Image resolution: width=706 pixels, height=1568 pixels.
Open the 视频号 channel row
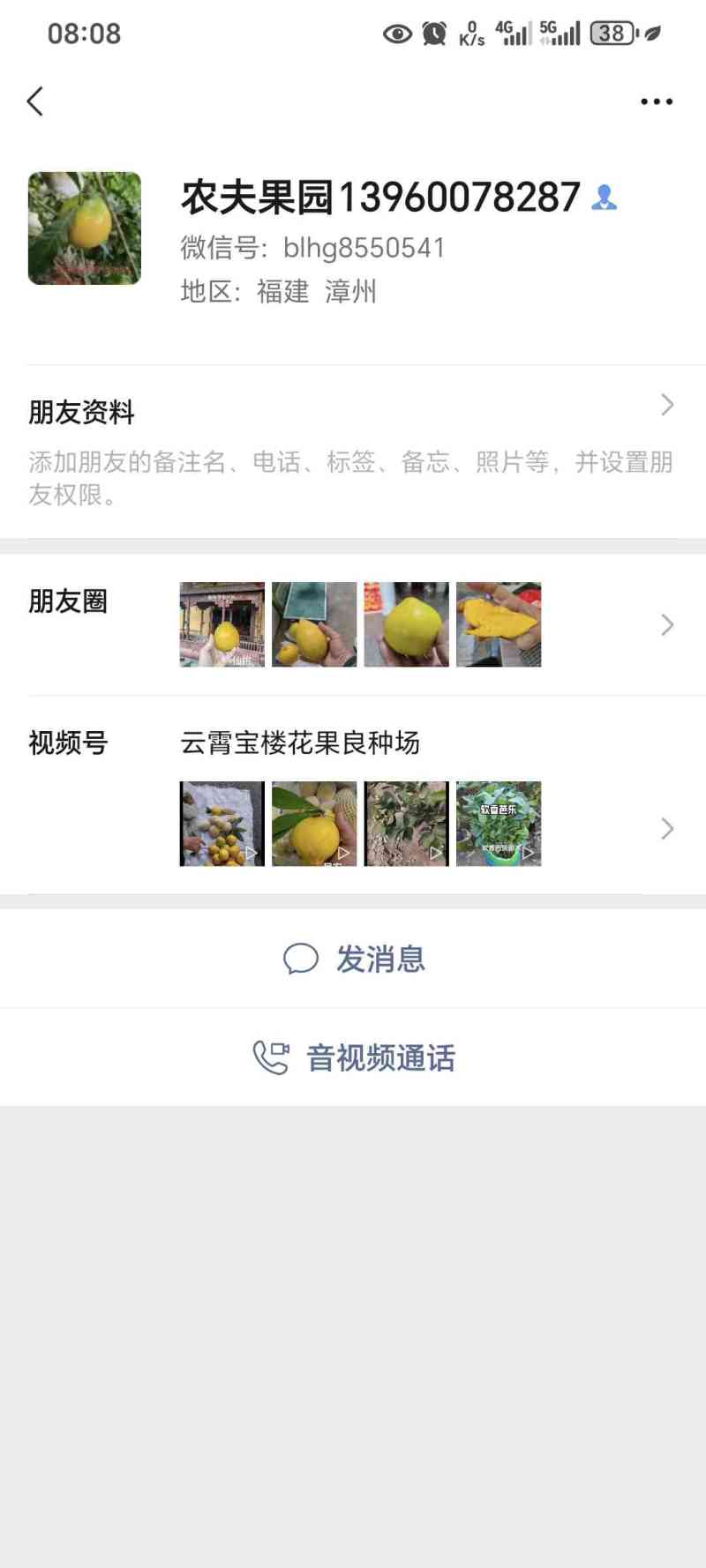[x=353, y=794]
